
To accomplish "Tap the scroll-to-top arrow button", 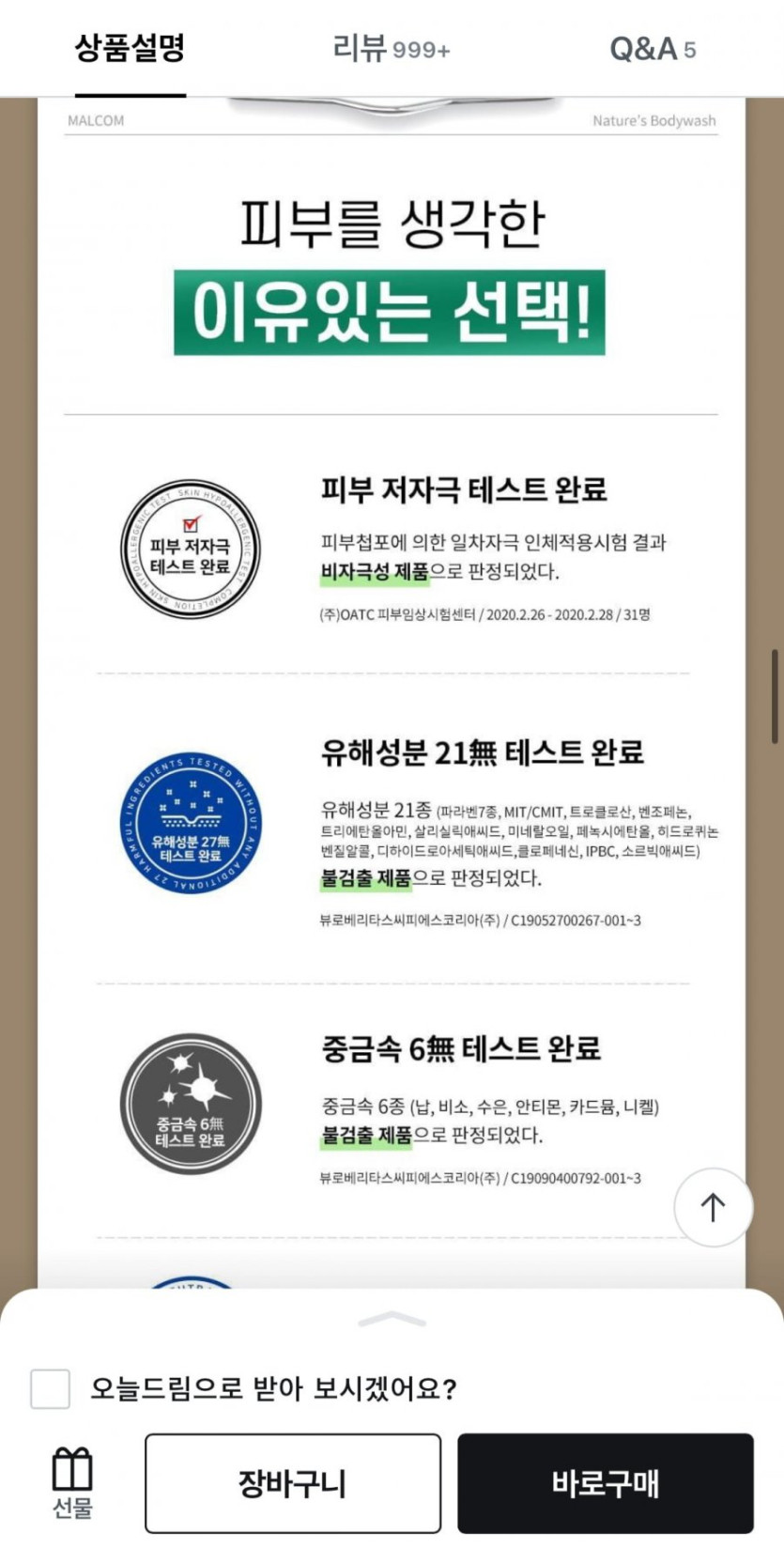I will (713, 1207).
